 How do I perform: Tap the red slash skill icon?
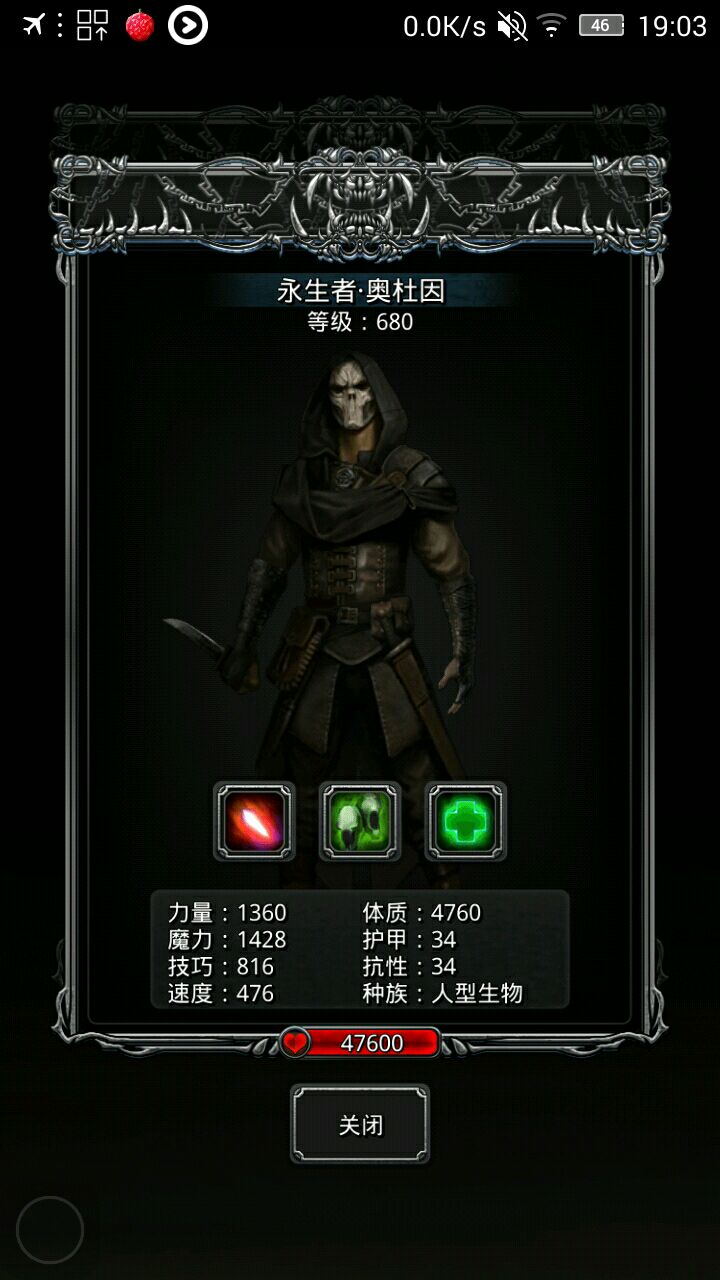pos(254,821)
